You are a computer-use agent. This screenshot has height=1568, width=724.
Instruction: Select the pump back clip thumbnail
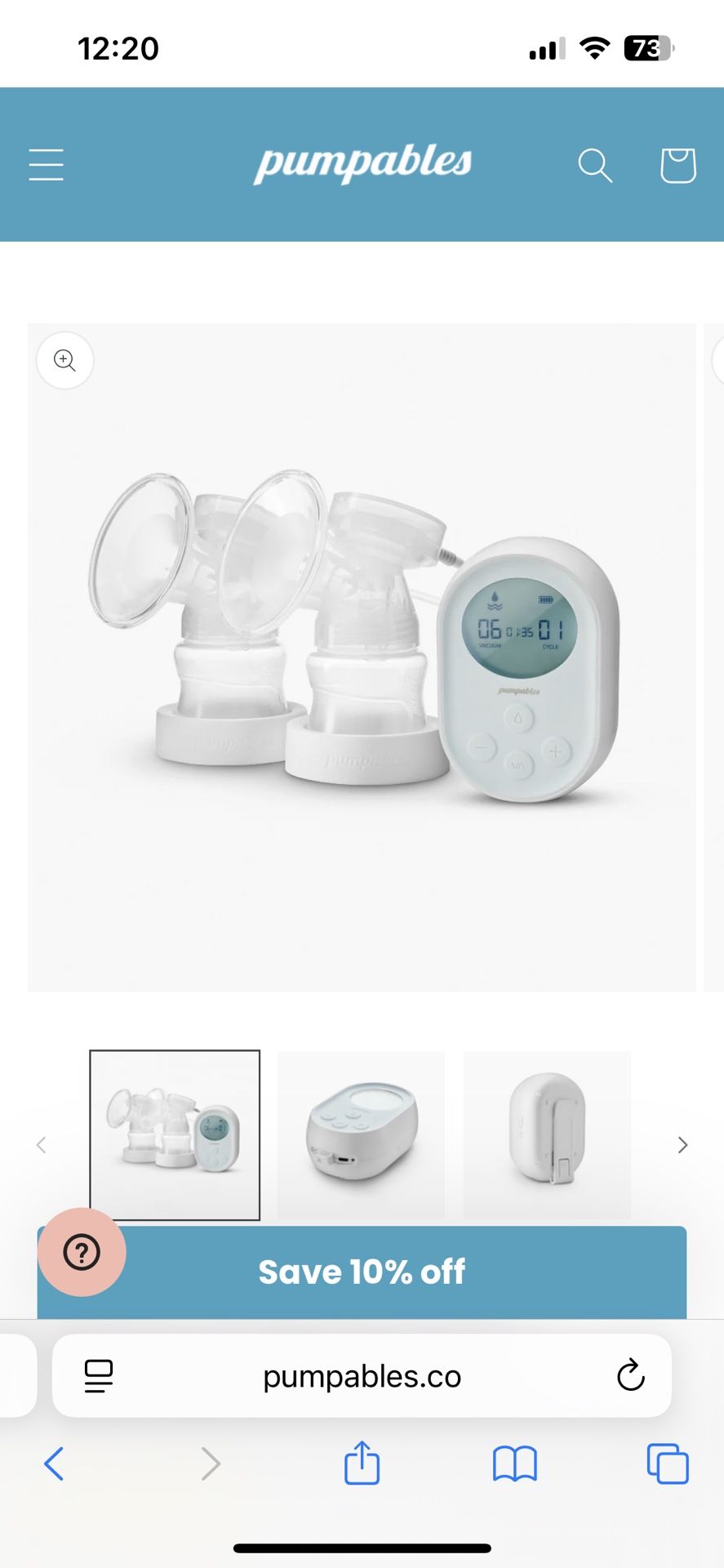(547, 1134)
